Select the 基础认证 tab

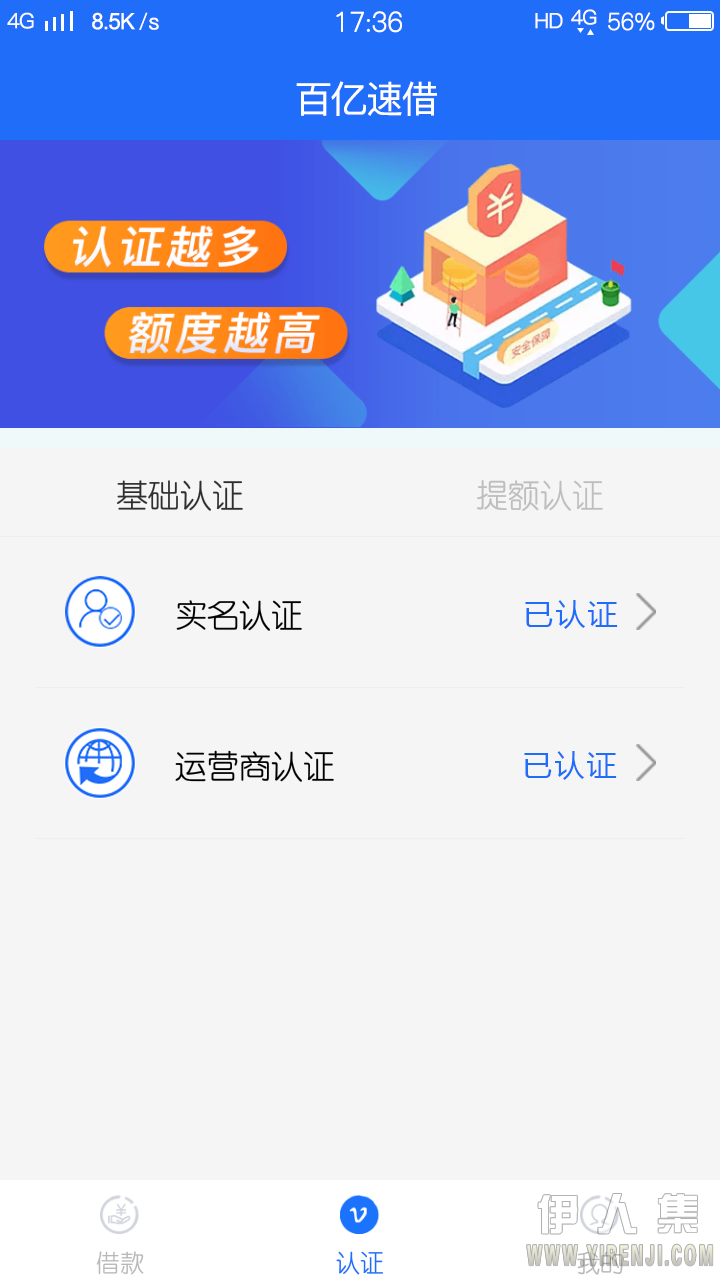(x=180, y=496)
